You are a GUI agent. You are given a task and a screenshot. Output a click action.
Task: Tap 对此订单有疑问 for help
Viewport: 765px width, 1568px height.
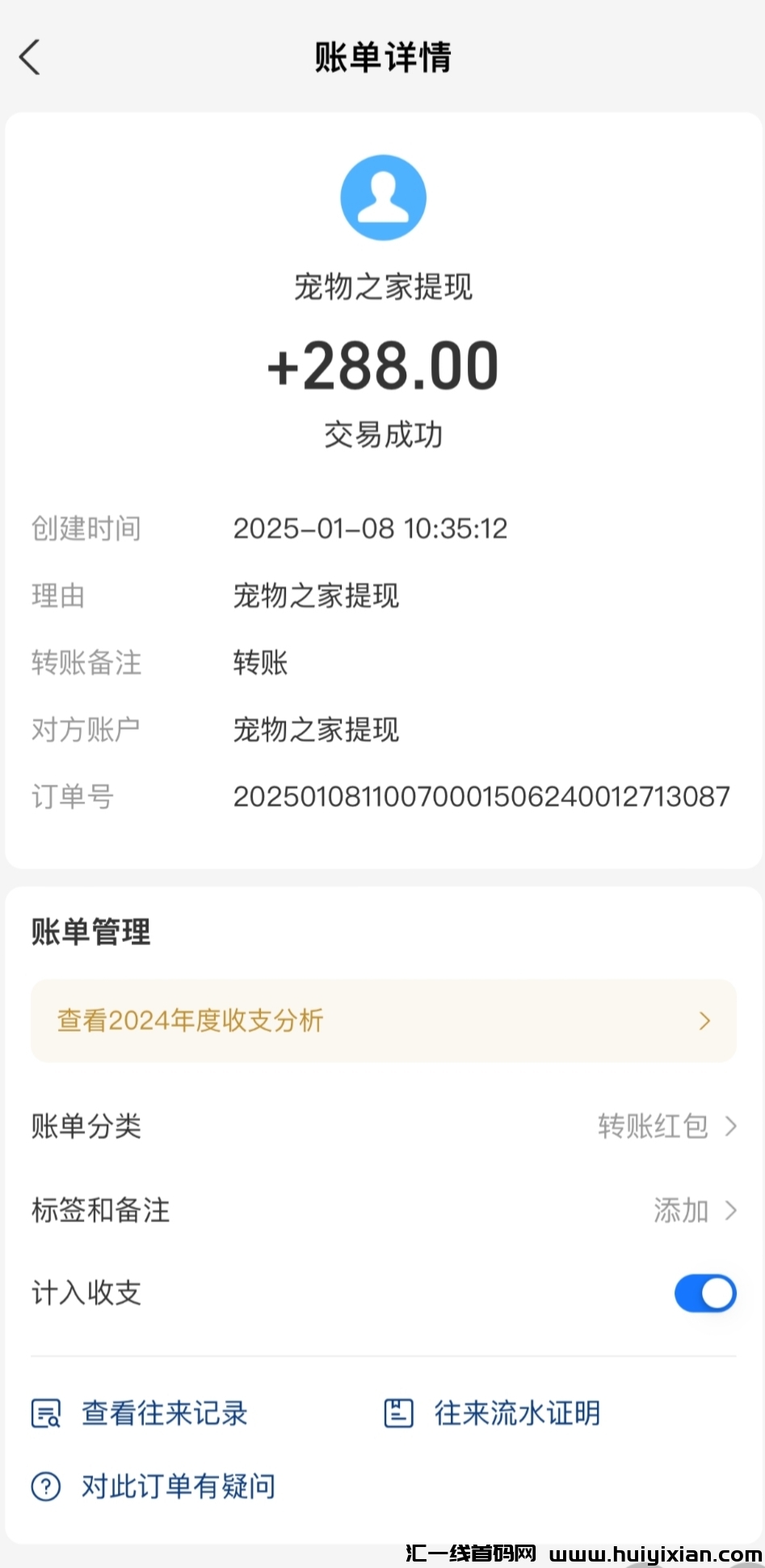(153, 1486)
